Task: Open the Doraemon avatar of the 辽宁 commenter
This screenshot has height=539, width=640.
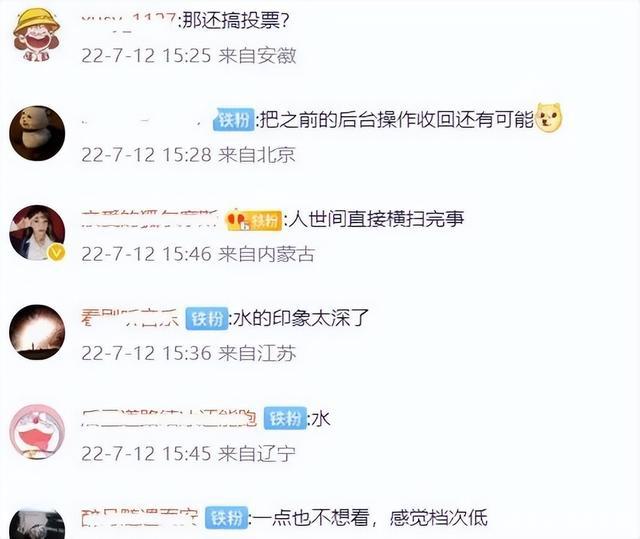Action: point(37,432)
